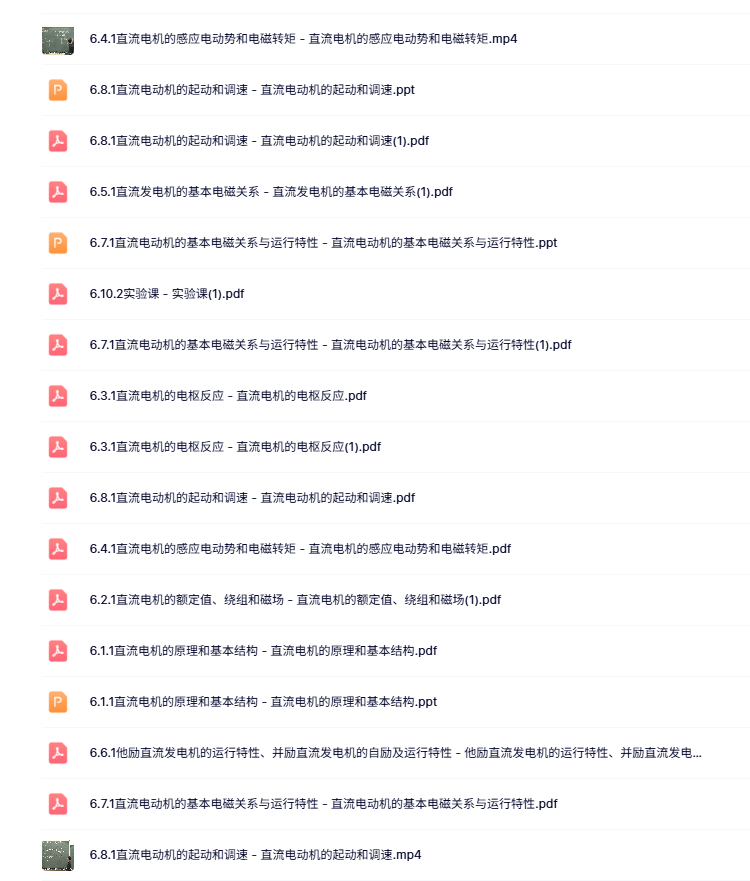
Task: Open the 6.1.1 原理和基本结构 ppt file
Action: pos(263,702)
